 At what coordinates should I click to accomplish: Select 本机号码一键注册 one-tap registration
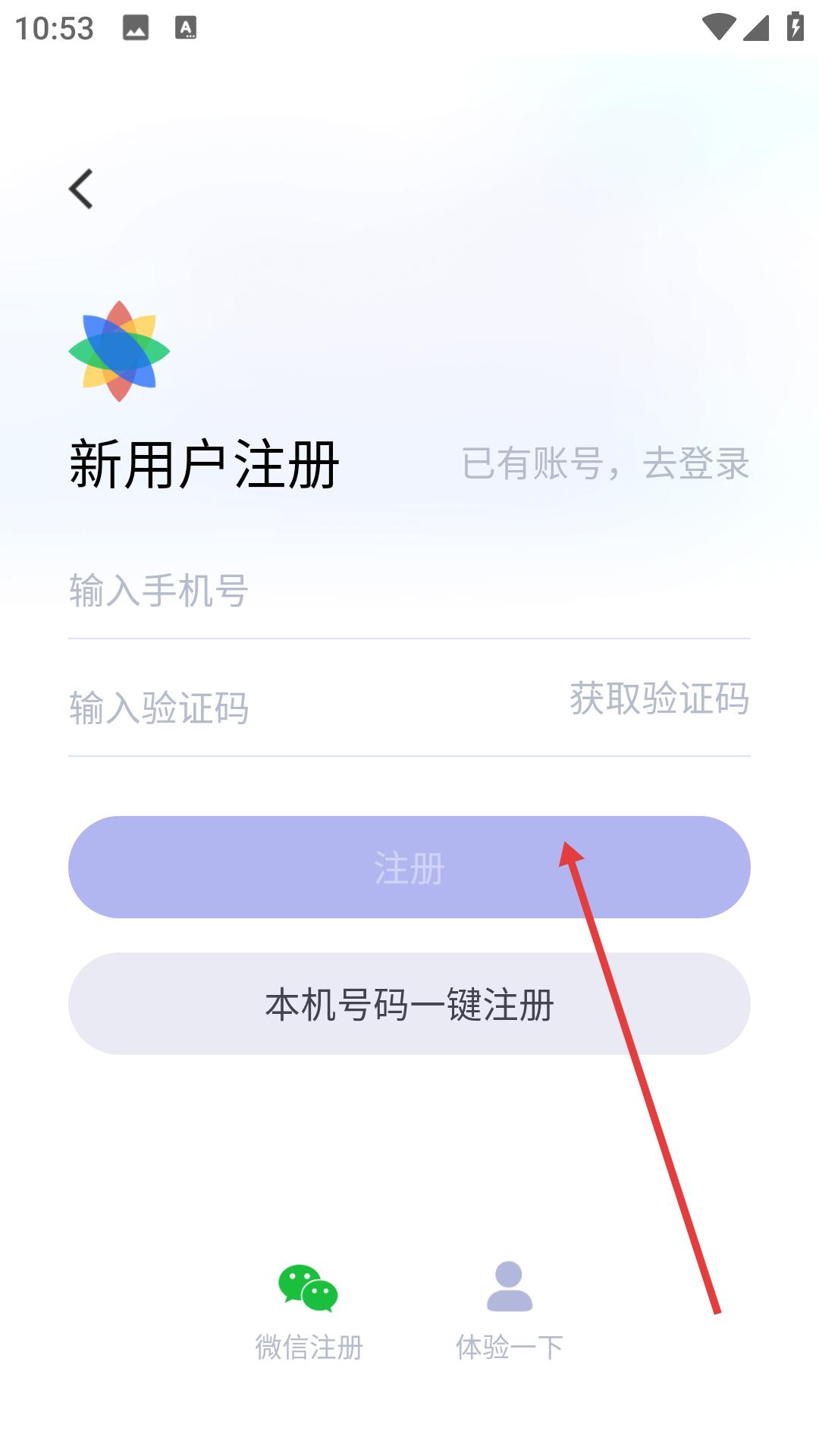coord(409,1004)
